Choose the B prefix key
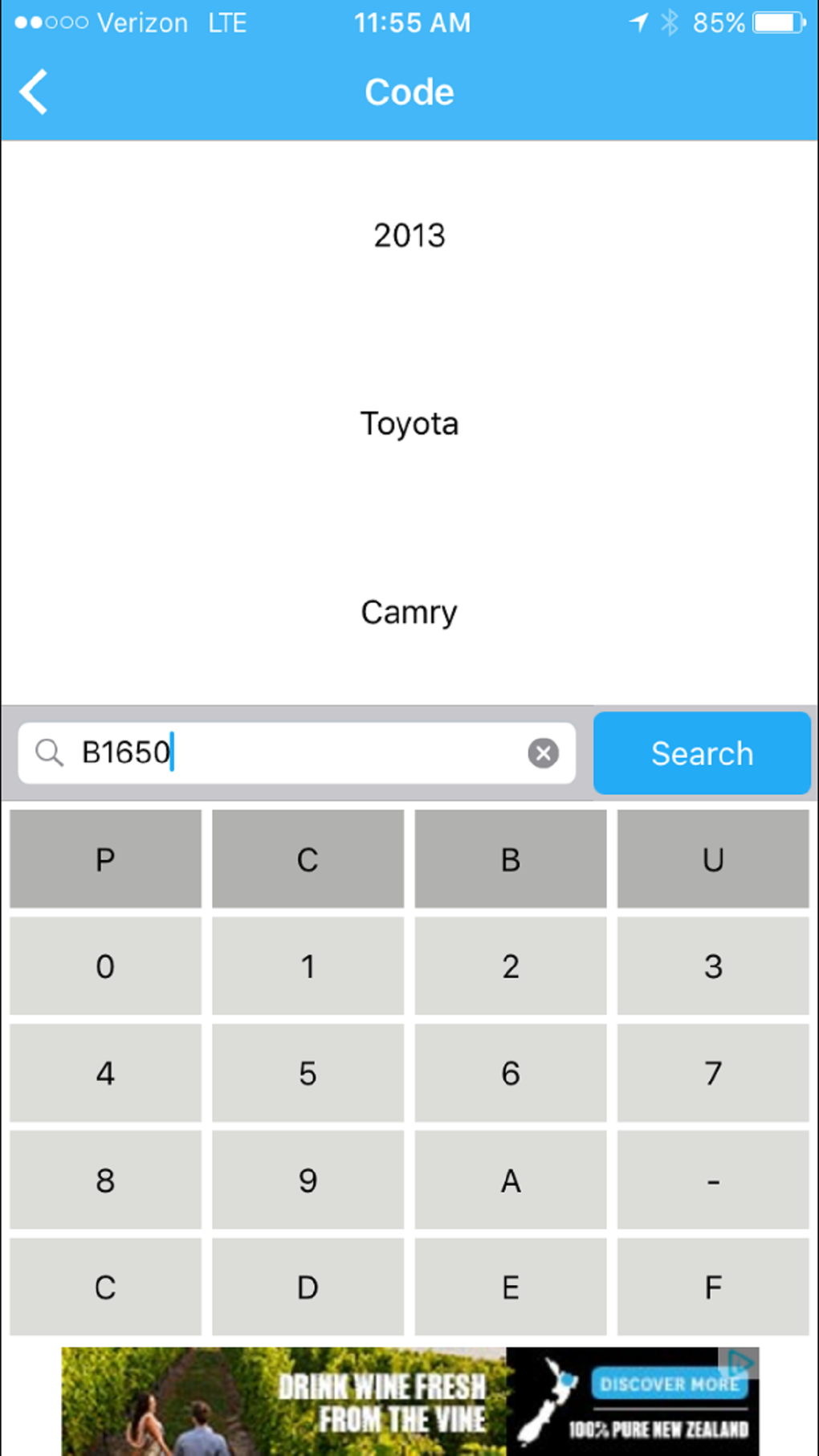Viewport: 819px width, 1456px height. pos(511,859)
